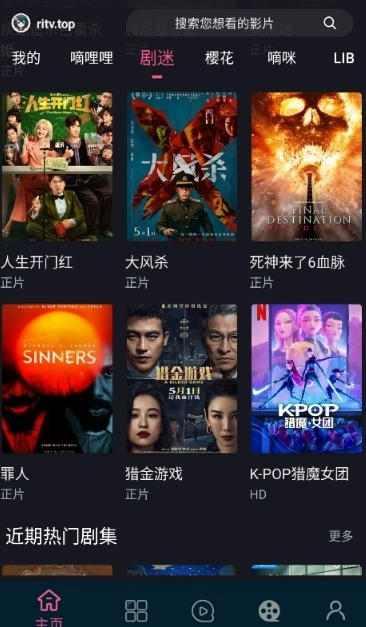This screenshot has height=627, width=366.
Task: Open the film reel bottom tab
Action: click(269, 611)
